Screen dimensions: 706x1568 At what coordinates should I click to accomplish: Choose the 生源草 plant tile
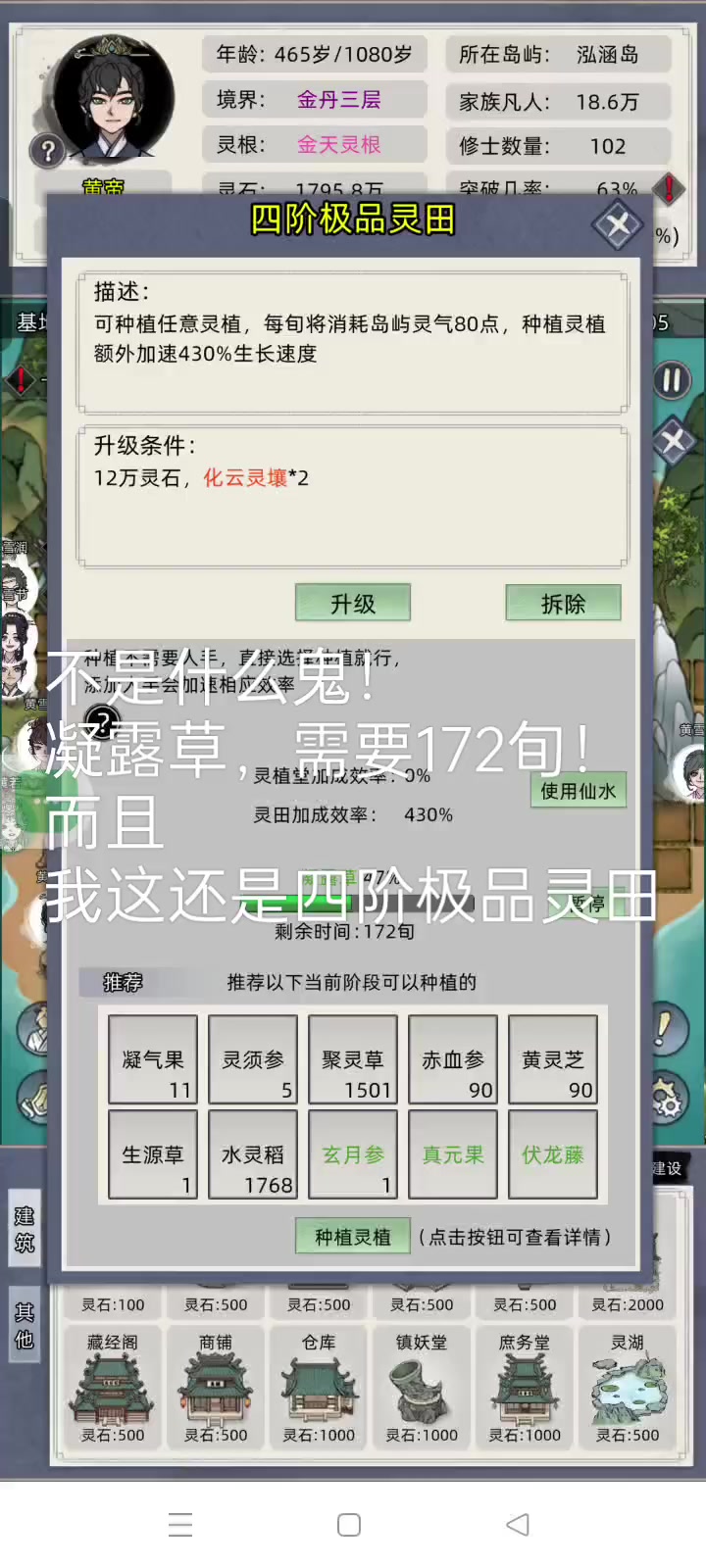(x=153, y=1154)
